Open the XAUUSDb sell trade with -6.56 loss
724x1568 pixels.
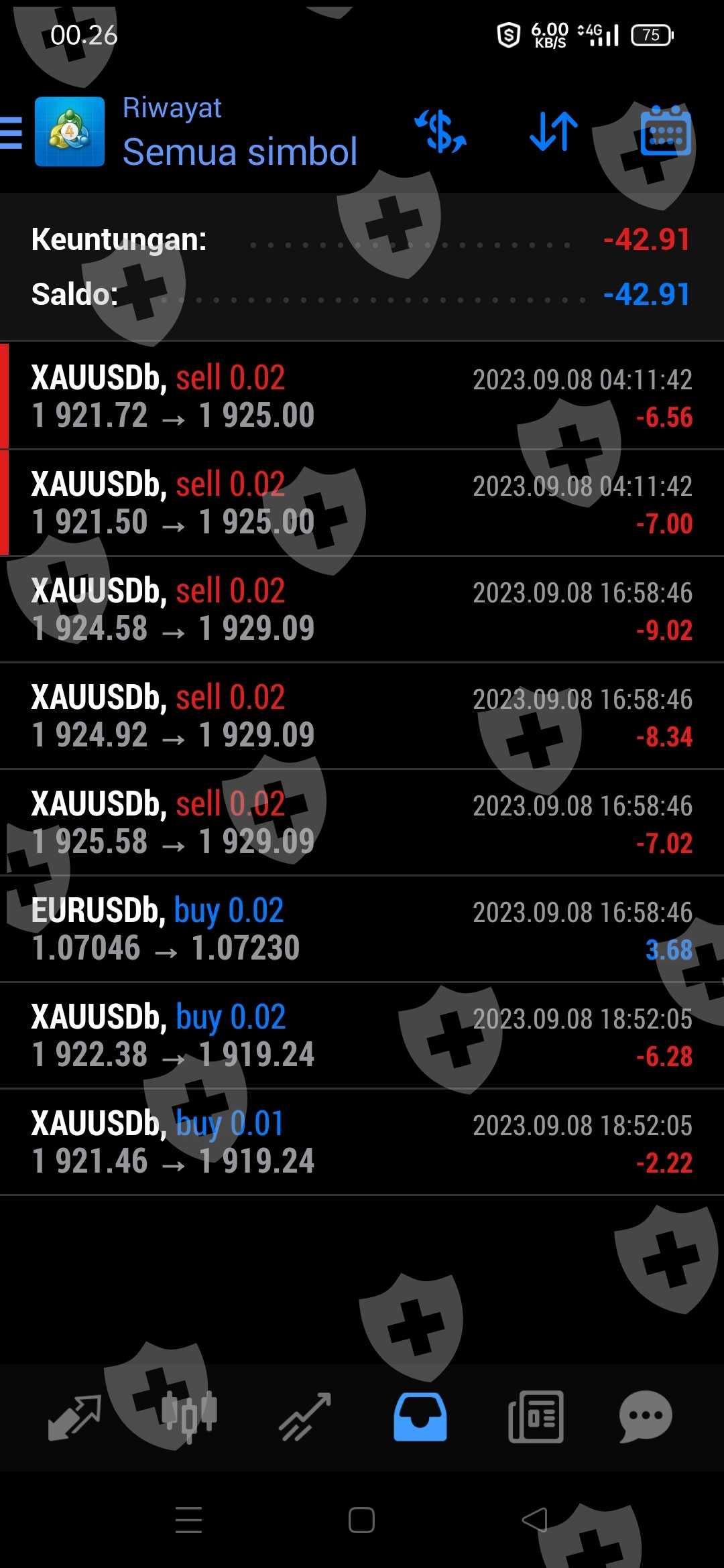(362, 396)
